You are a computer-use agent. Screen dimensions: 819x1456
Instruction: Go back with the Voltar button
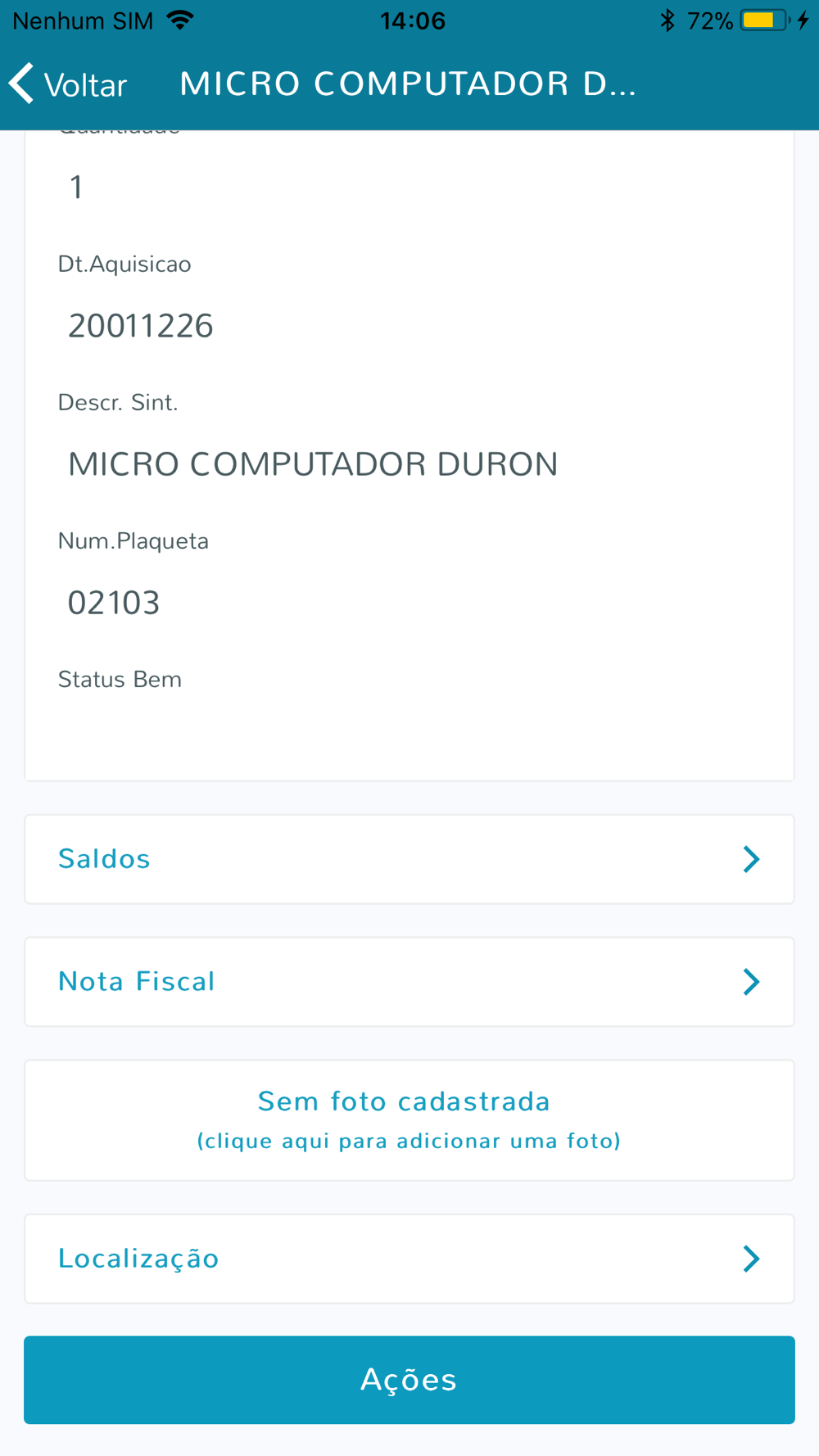click(x=69, y=84)
